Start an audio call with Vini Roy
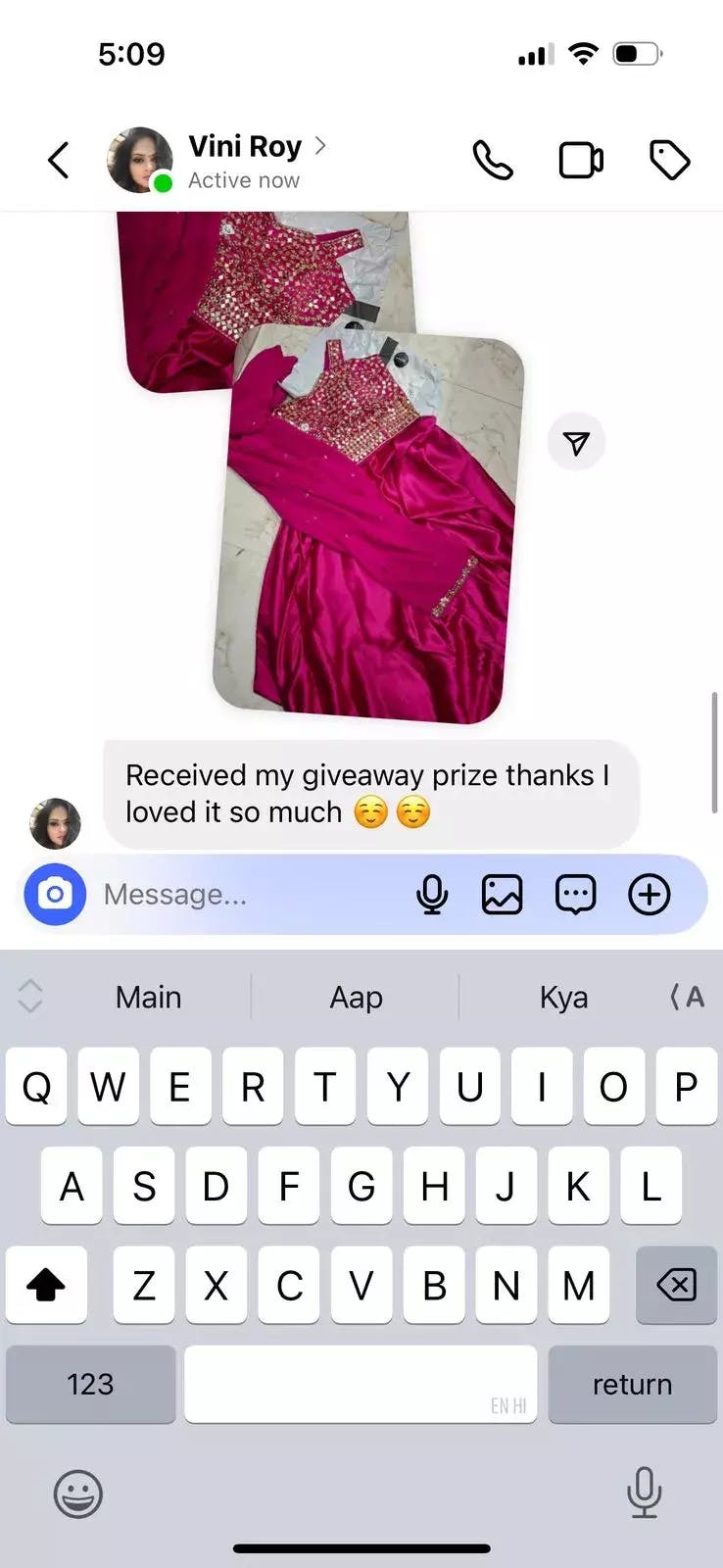723x1568 pixels. pos(493,160)
